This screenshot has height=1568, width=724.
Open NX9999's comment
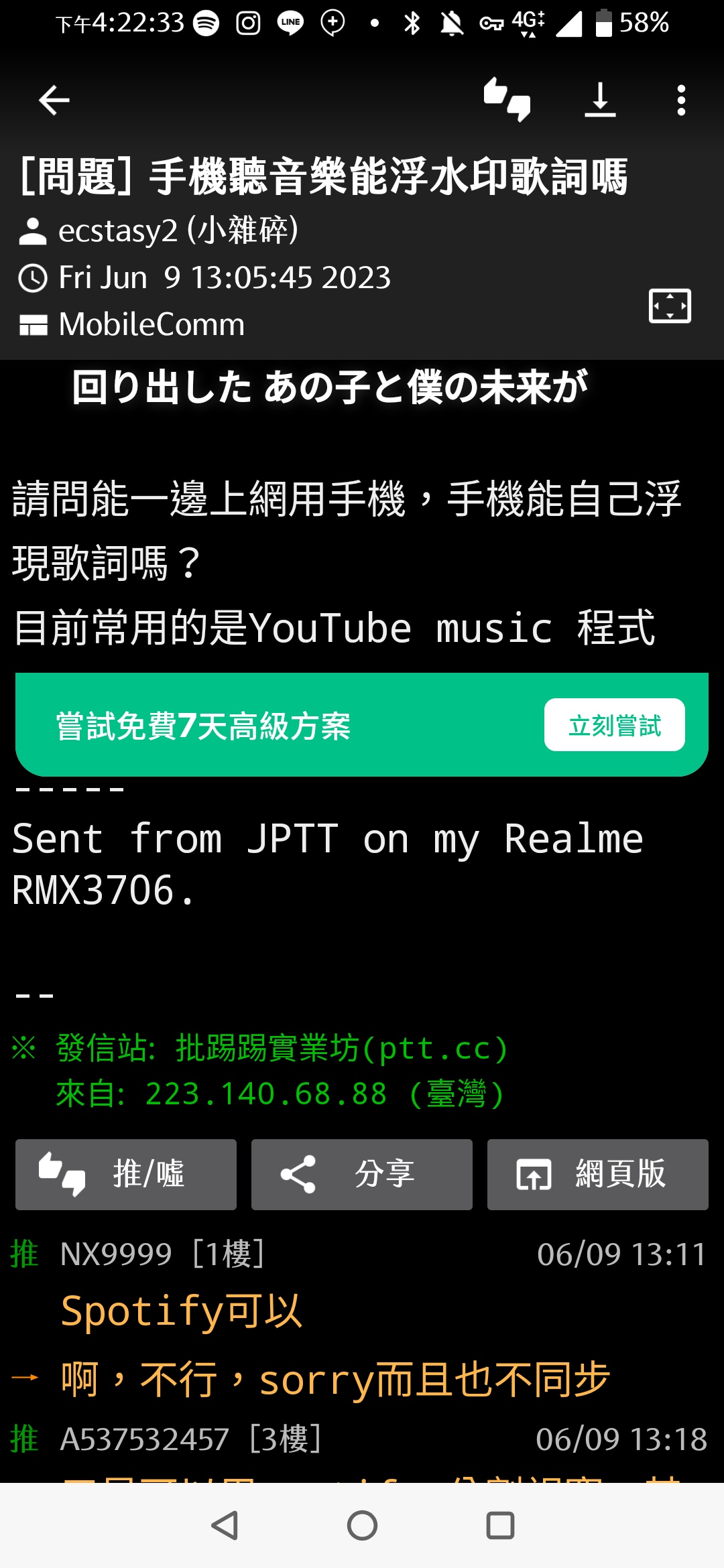pyautogui.click(x=181, y=1310)
